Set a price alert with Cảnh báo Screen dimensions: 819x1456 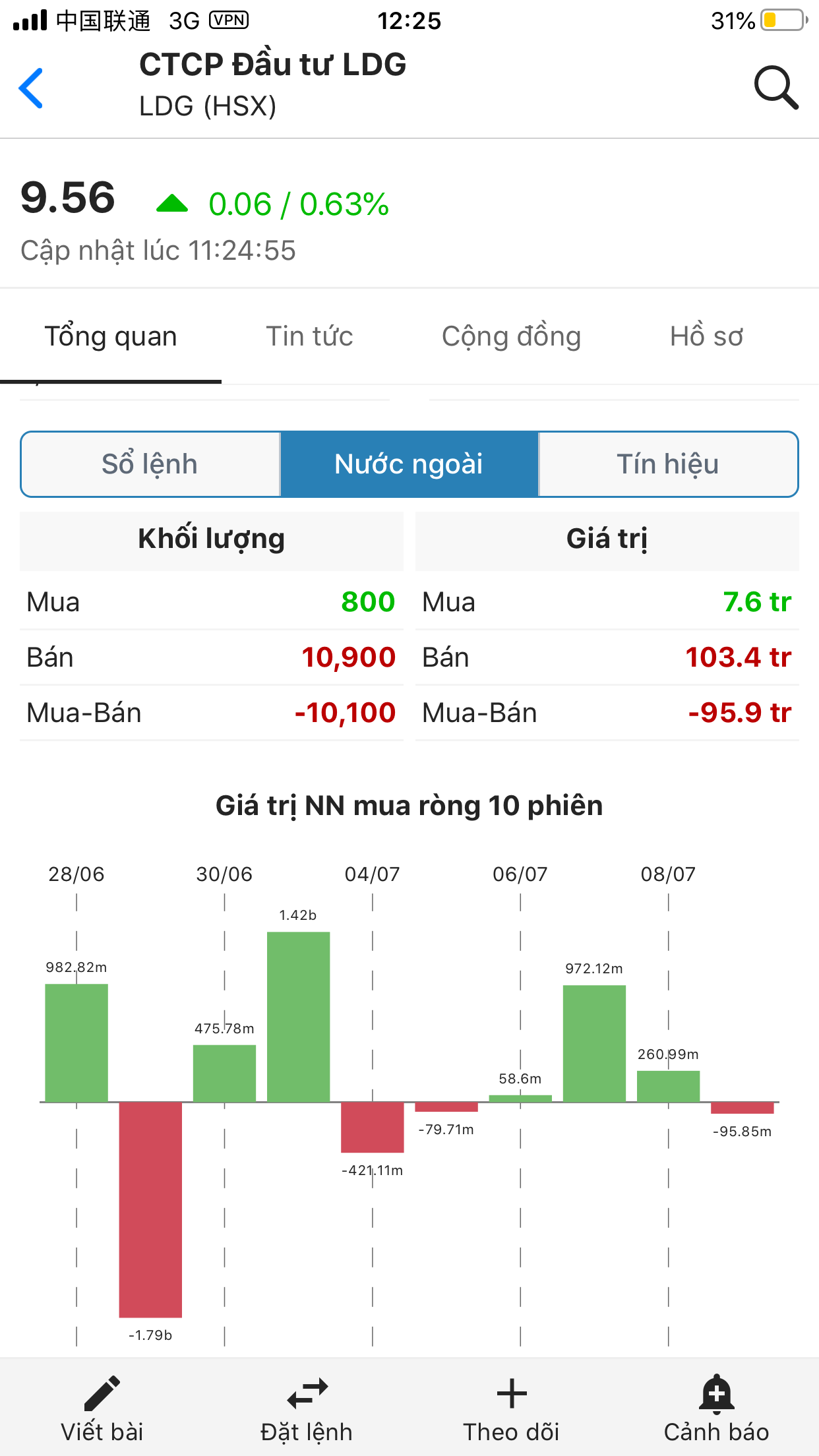(716, 1409)
